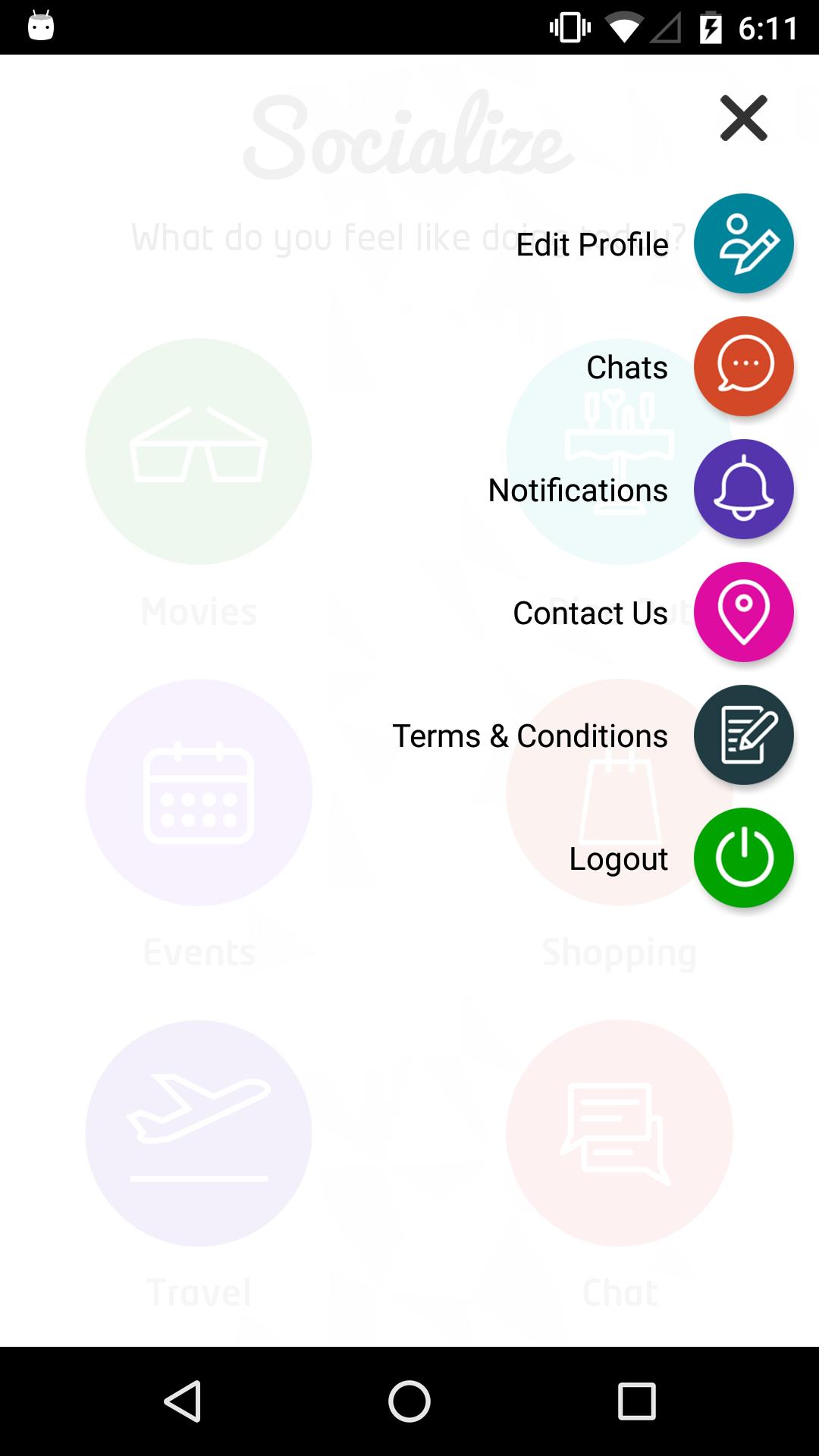
Task: Tap the system back button
Action: (x=183, y=1401)
